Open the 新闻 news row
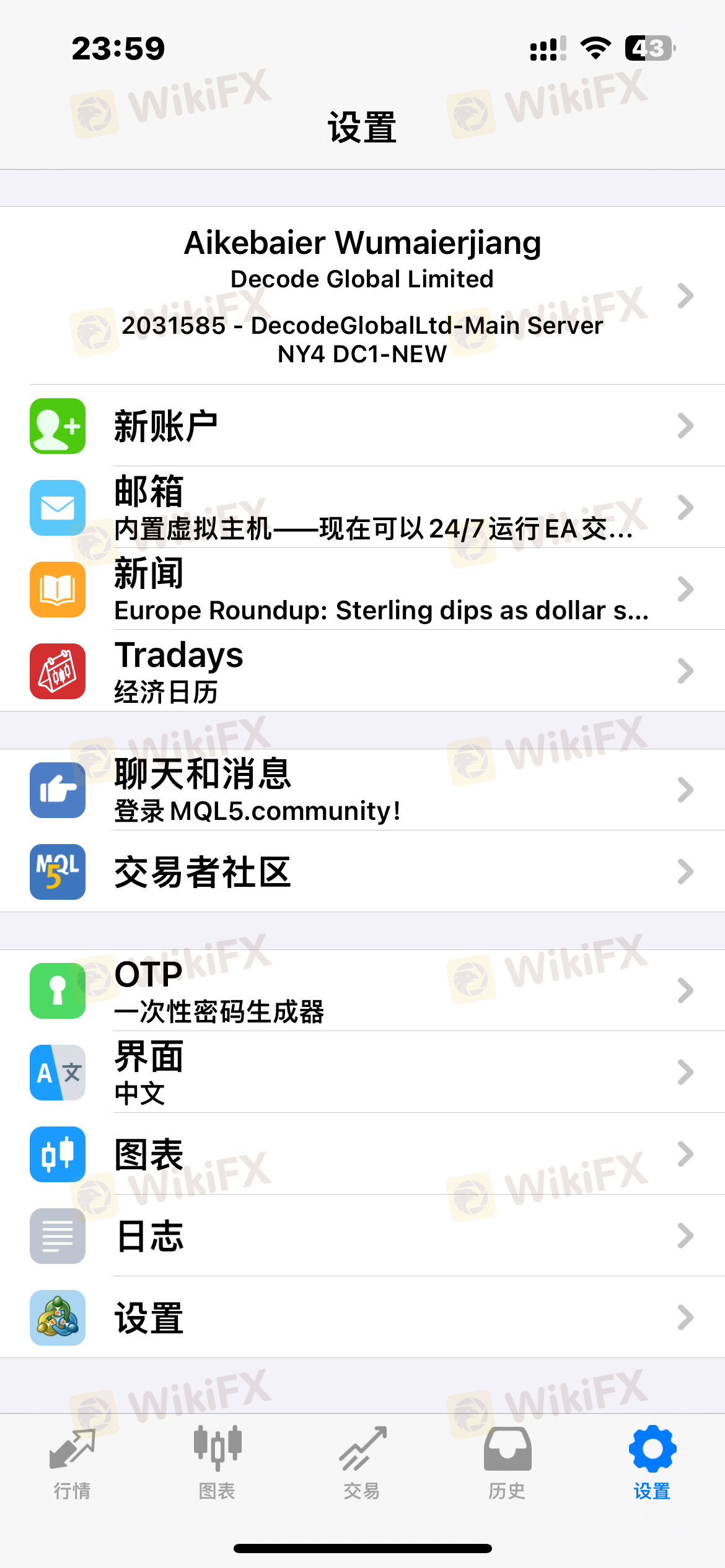This screenshot has height=1568, width=725. pyautogui.click(x=362, y=589)
